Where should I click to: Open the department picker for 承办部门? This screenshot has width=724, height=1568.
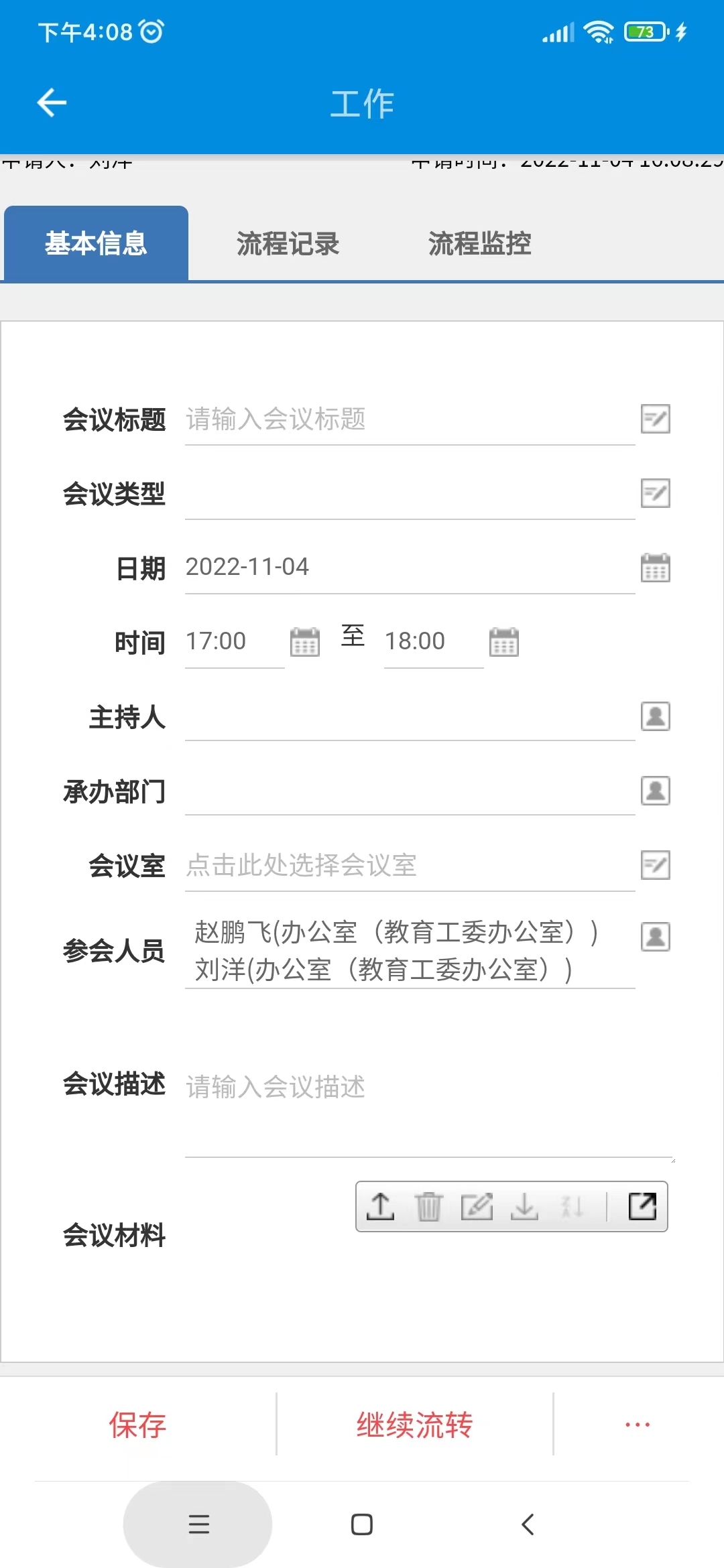pos(655,791)
